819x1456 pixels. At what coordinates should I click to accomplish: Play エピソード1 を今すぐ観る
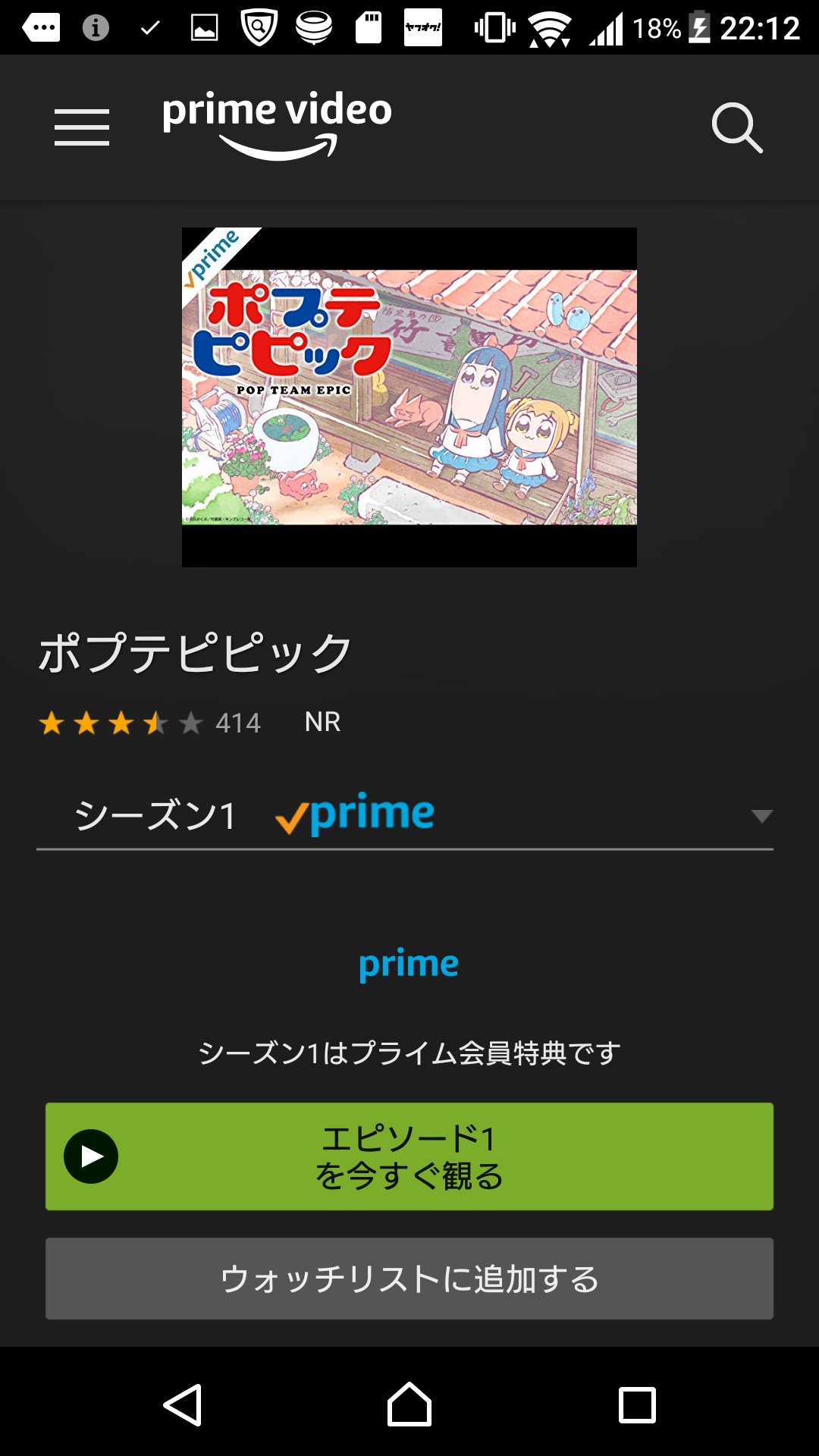(409, 1156)
